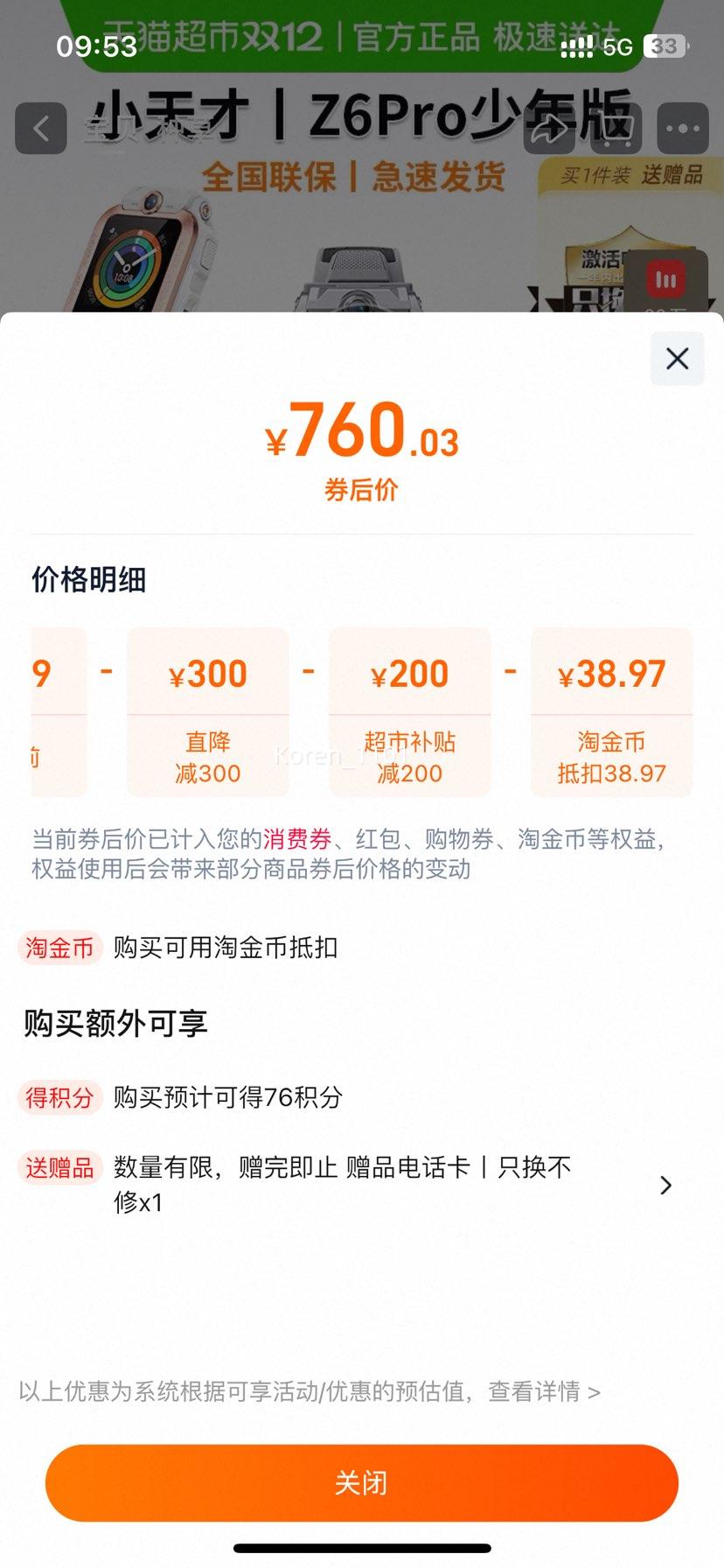Tap the back arrow to return
Viewport: 724px width, 1568px height.
point(40,128)
